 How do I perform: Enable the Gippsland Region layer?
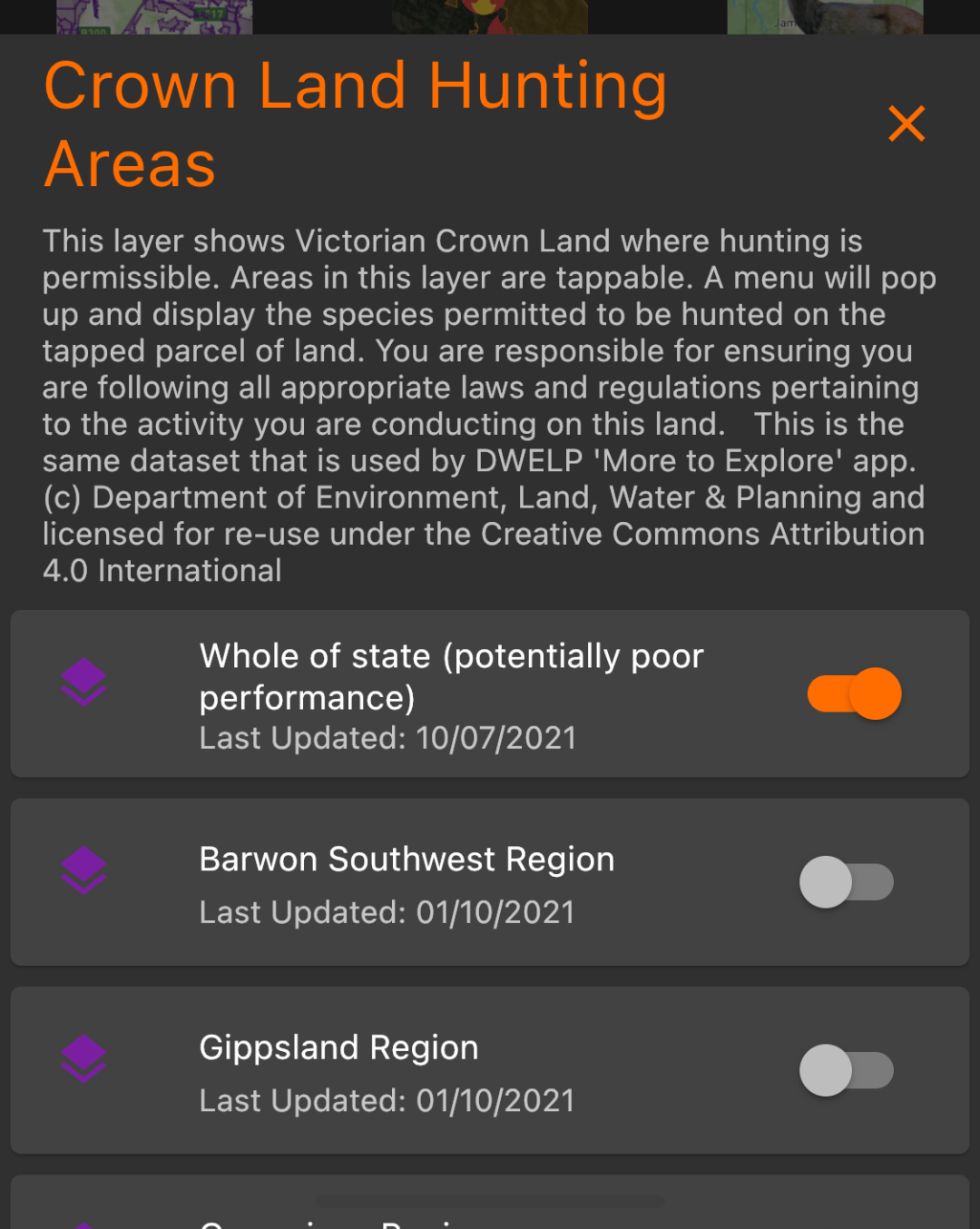(x=846, y=1071)
